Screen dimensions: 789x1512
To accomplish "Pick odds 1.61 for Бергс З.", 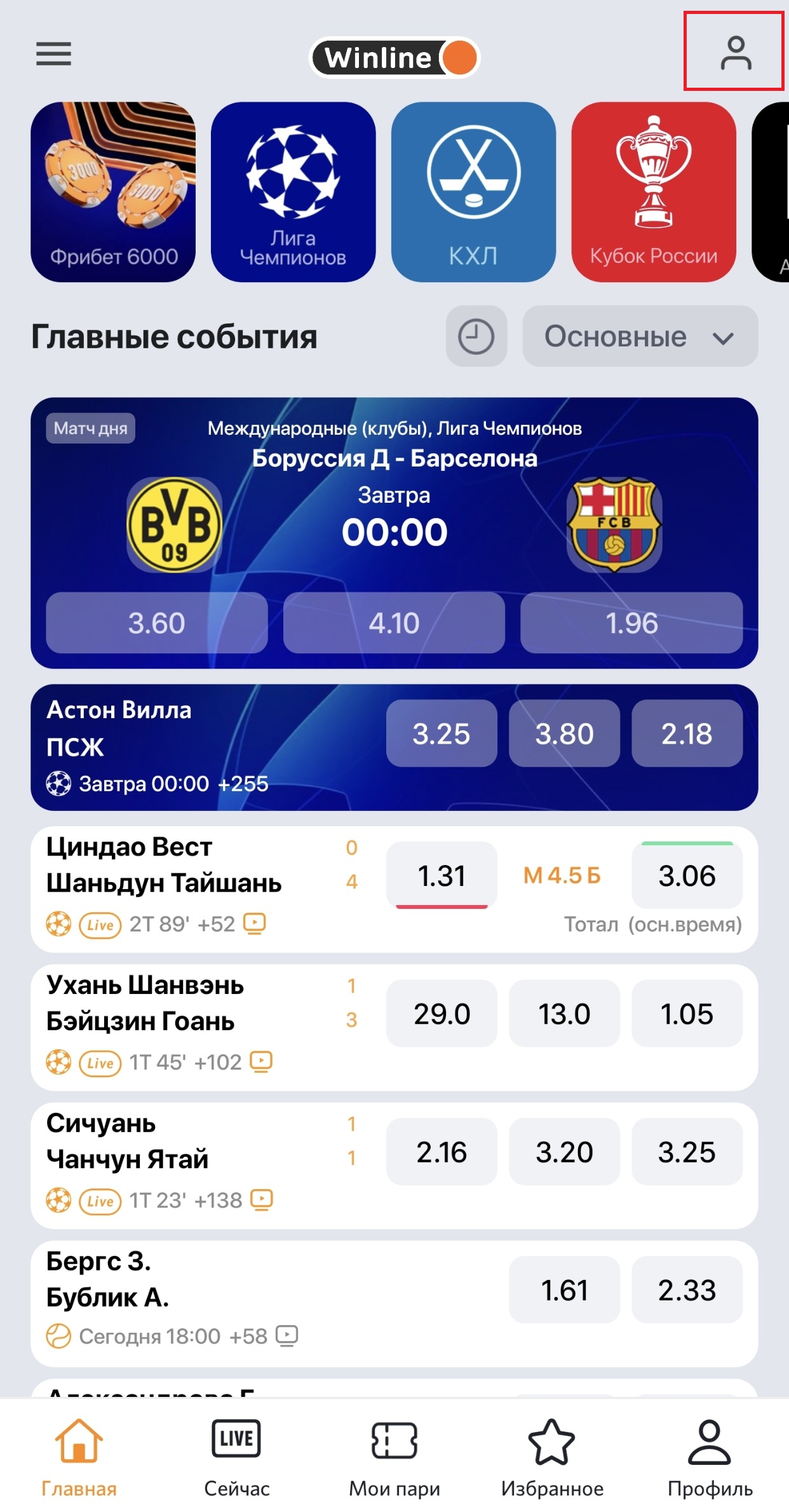I will [564, 1290].
